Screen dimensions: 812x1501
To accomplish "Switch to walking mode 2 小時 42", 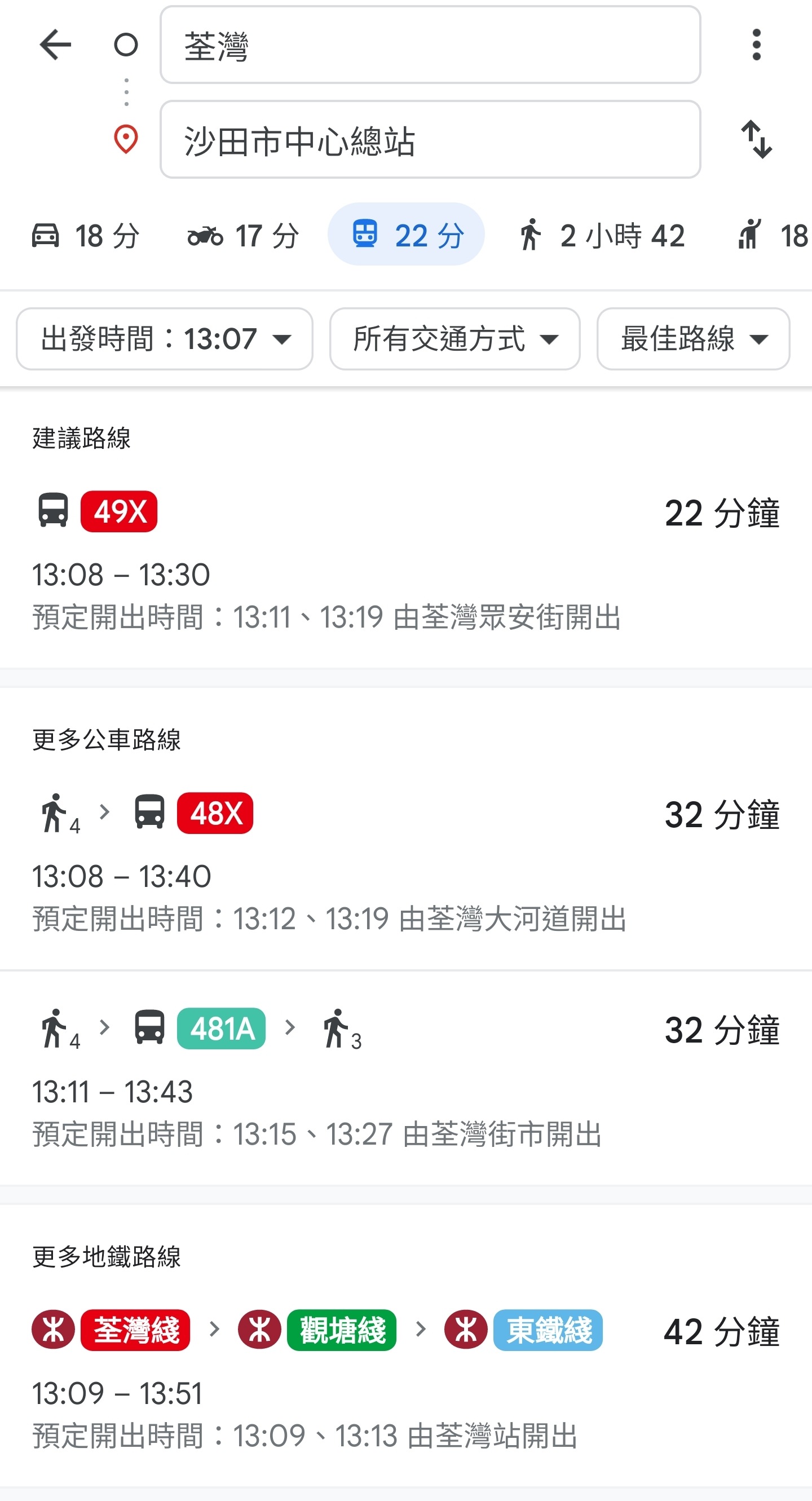I will 601,235.
